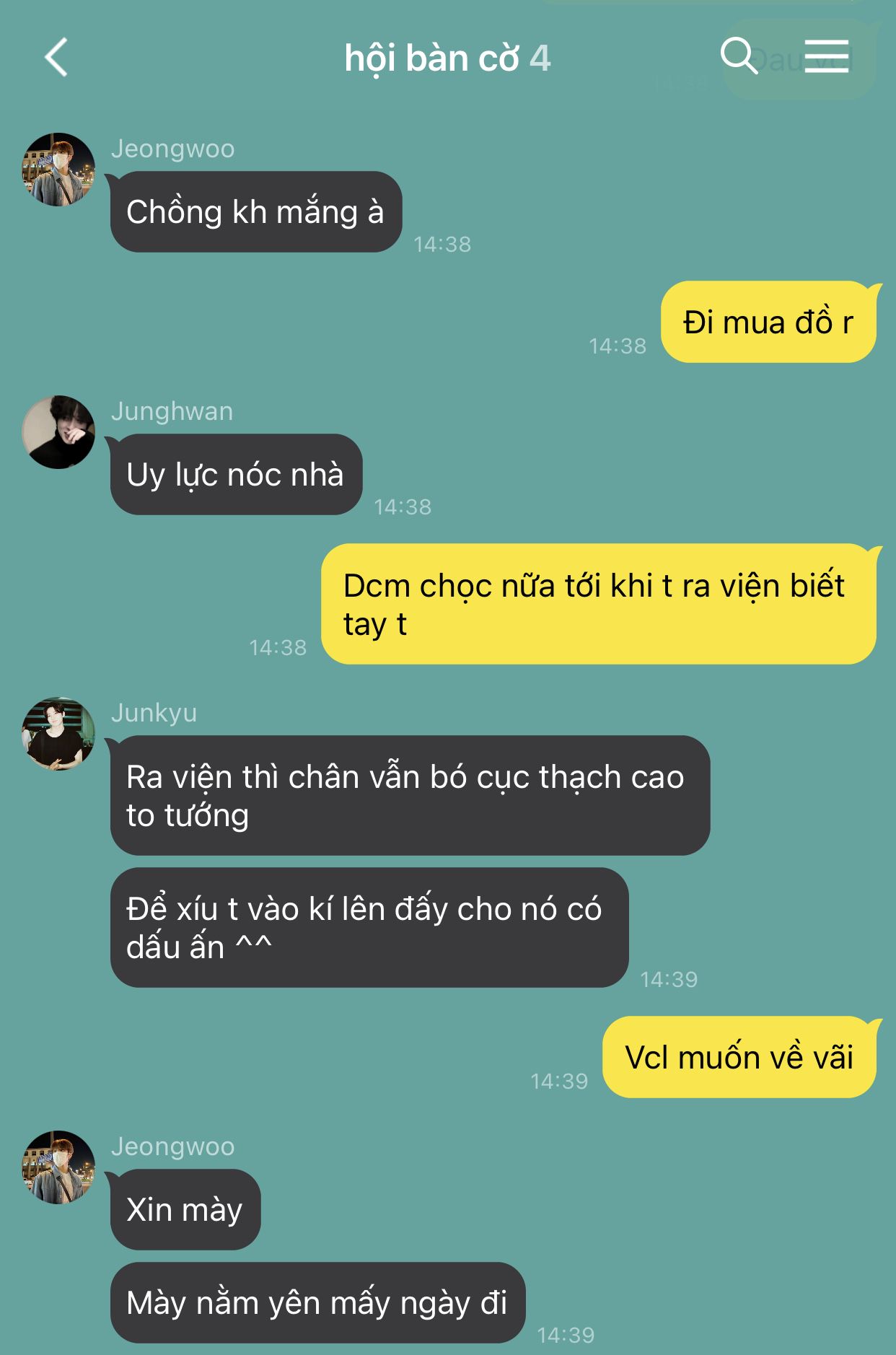Viewport: 896px width, 1355px height.
Task: Open the chat menu
Action: 826,56
